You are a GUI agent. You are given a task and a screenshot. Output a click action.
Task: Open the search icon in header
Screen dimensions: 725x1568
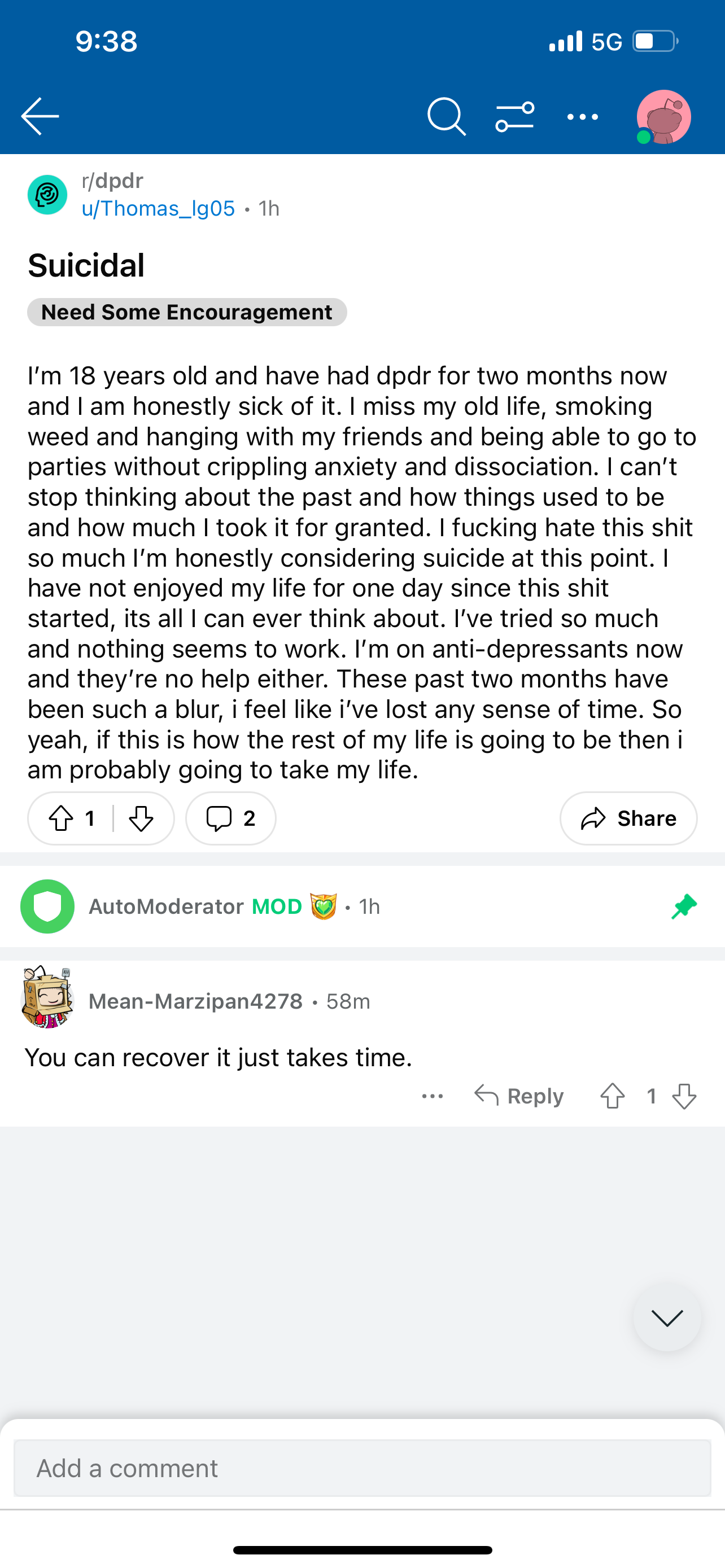(x=446, y=116)
